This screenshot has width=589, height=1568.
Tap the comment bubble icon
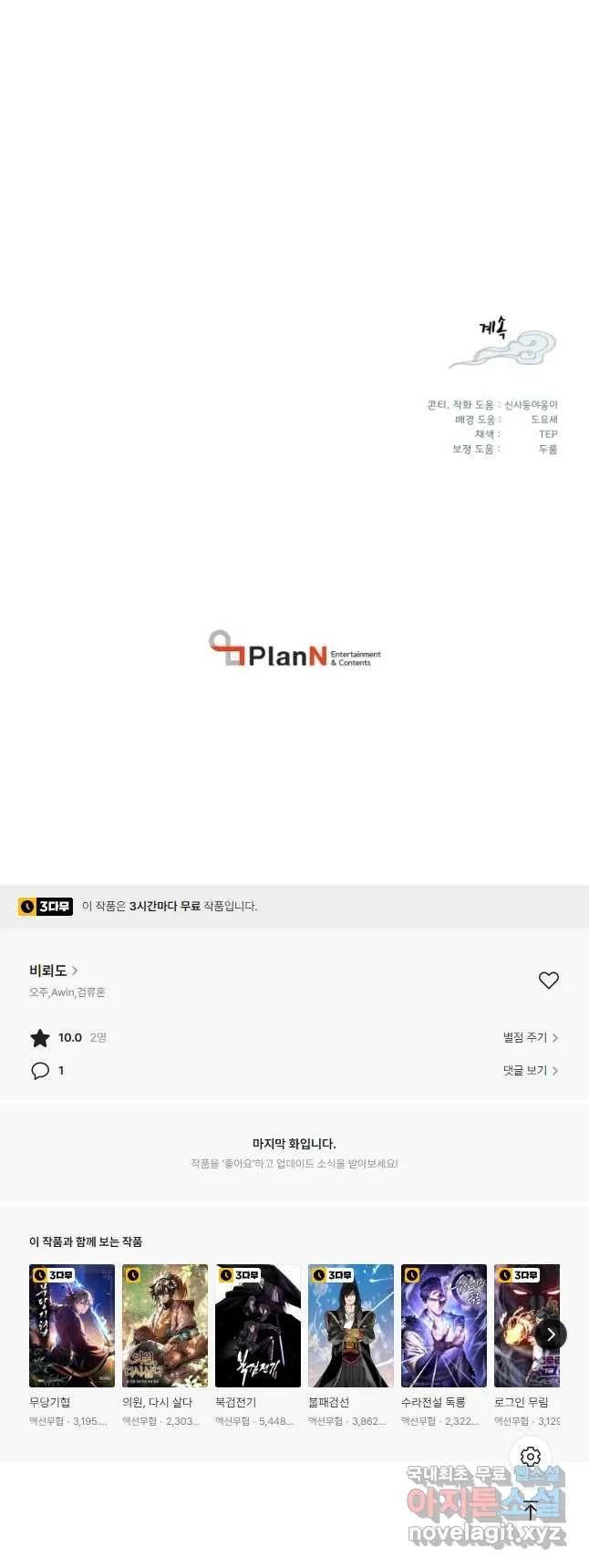click(x=40, y=1070)
